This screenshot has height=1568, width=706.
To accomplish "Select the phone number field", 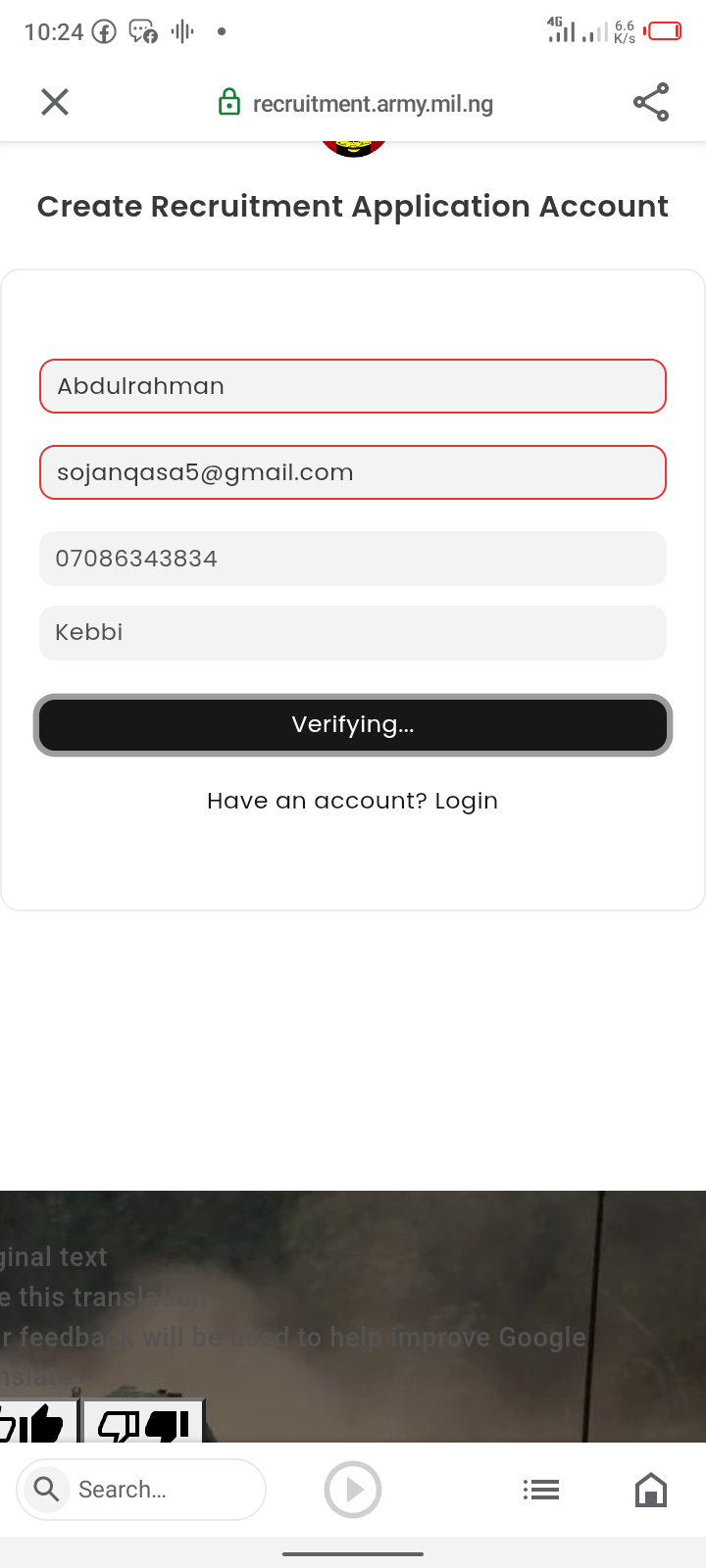I will click(353, 559).
